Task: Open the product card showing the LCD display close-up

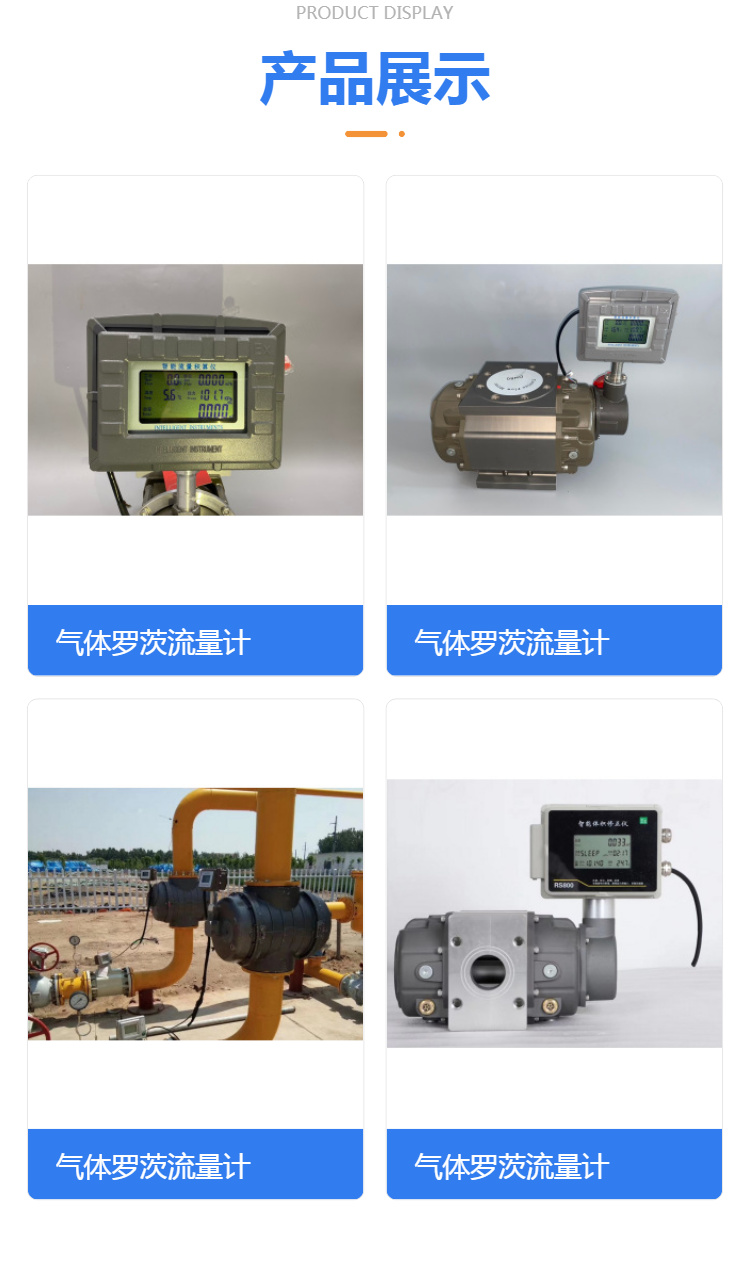Action: pyautogui.click(x=195, y=426)
